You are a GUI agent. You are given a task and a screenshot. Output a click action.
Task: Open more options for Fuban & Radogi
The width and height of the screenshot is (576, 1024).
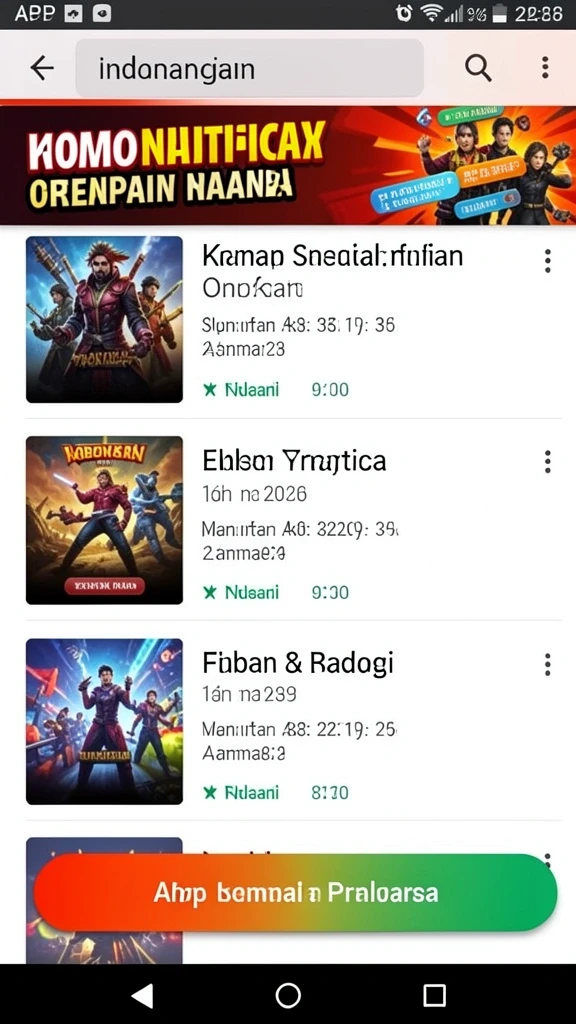click(547, 664)
